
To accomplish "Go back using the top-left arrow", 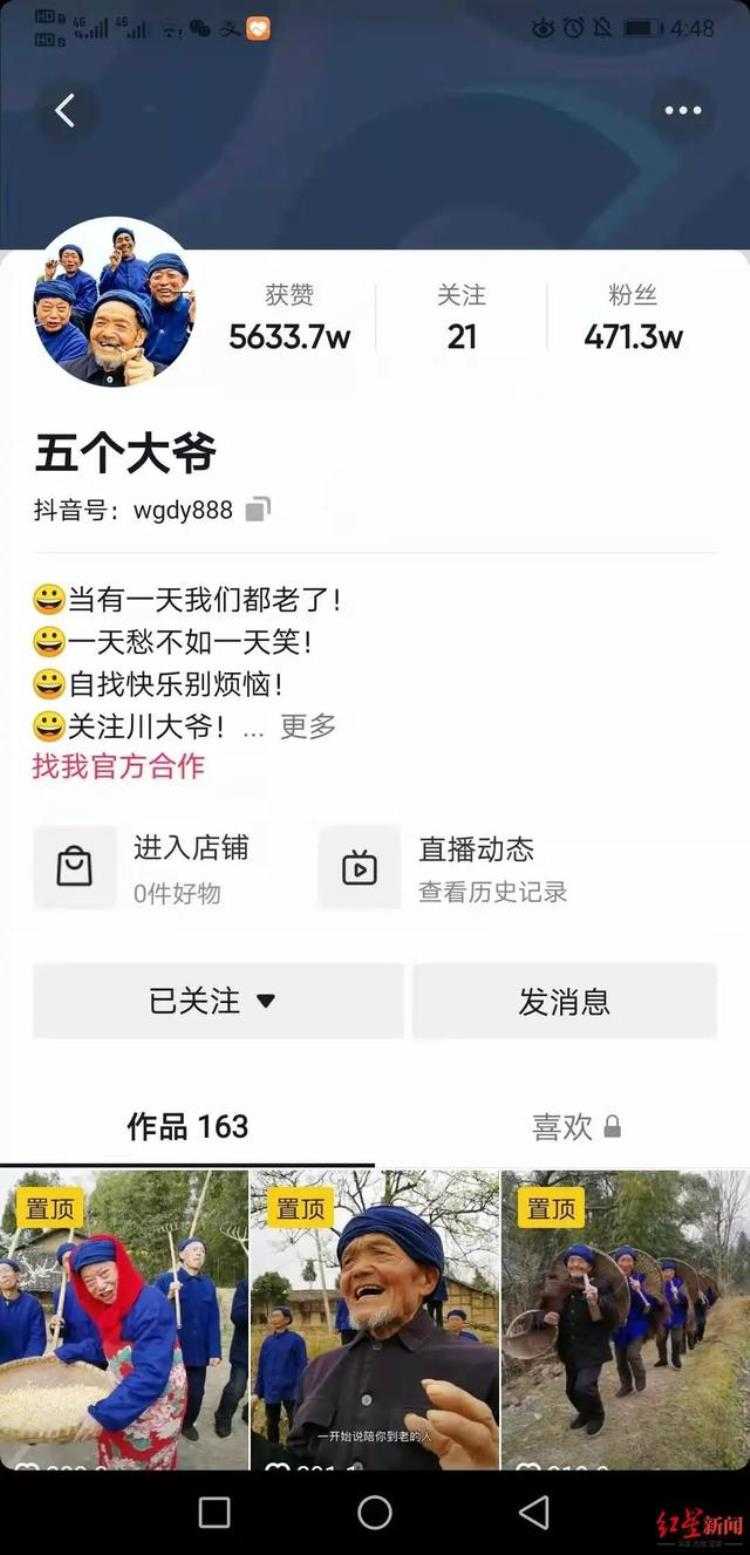I will (x=65, y=110).
